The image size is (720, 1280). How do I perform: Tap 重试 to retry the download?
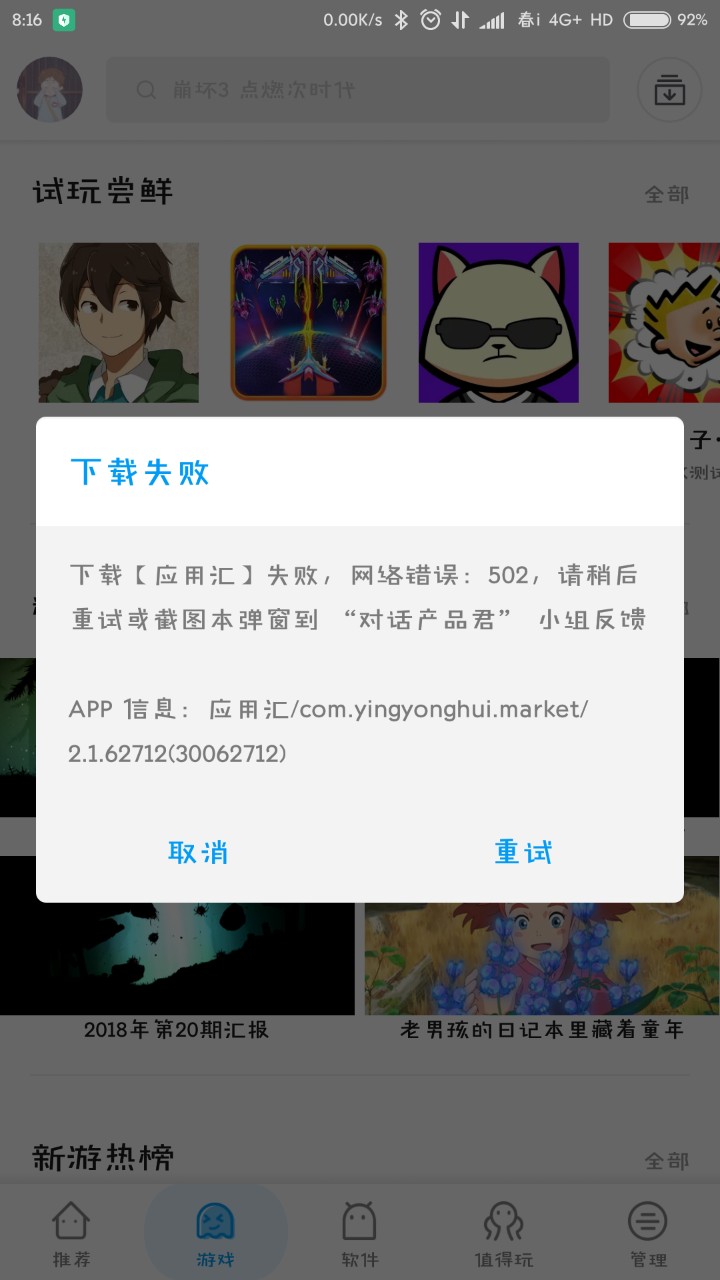click(523, 852)
